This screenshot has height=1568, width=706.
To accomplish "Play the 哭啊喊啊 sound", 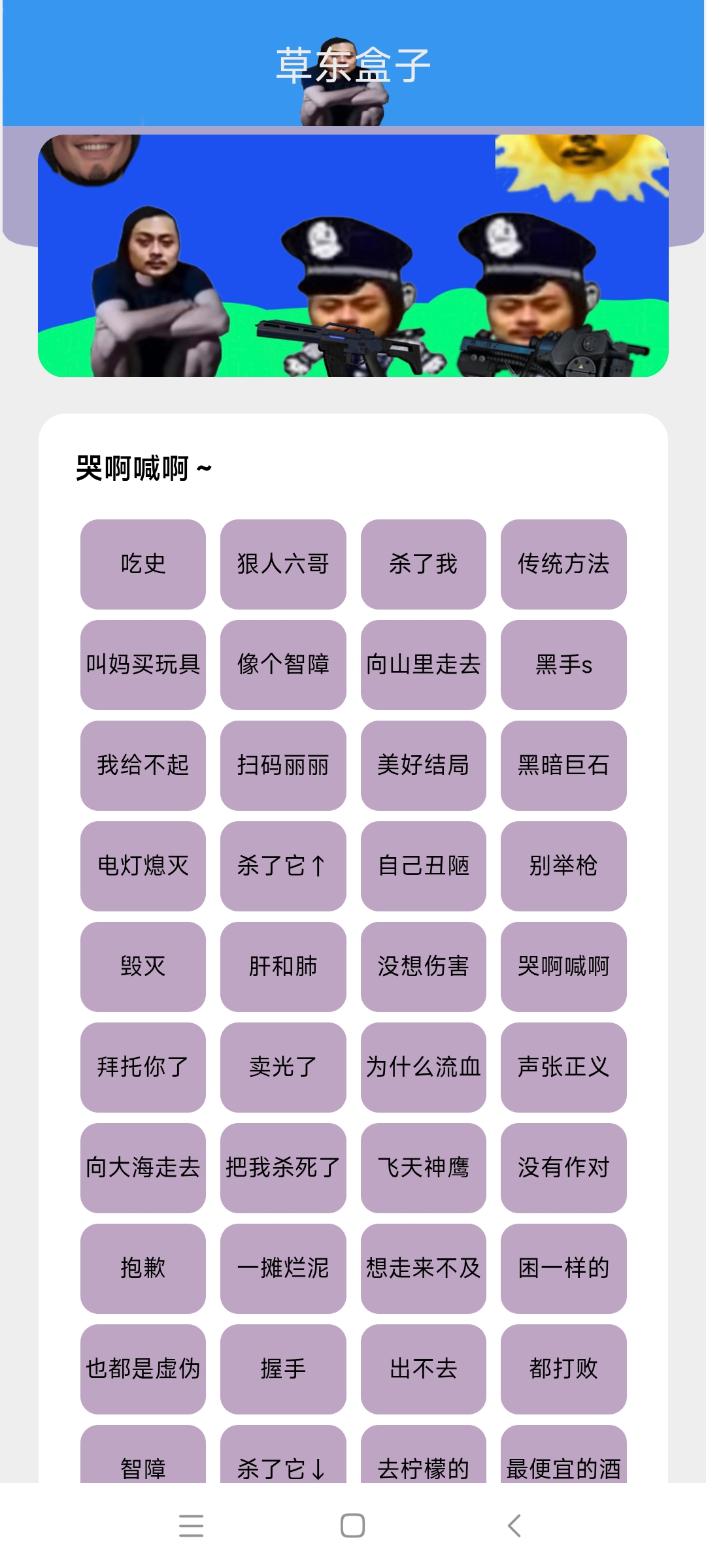I will [x=563, y=968].
